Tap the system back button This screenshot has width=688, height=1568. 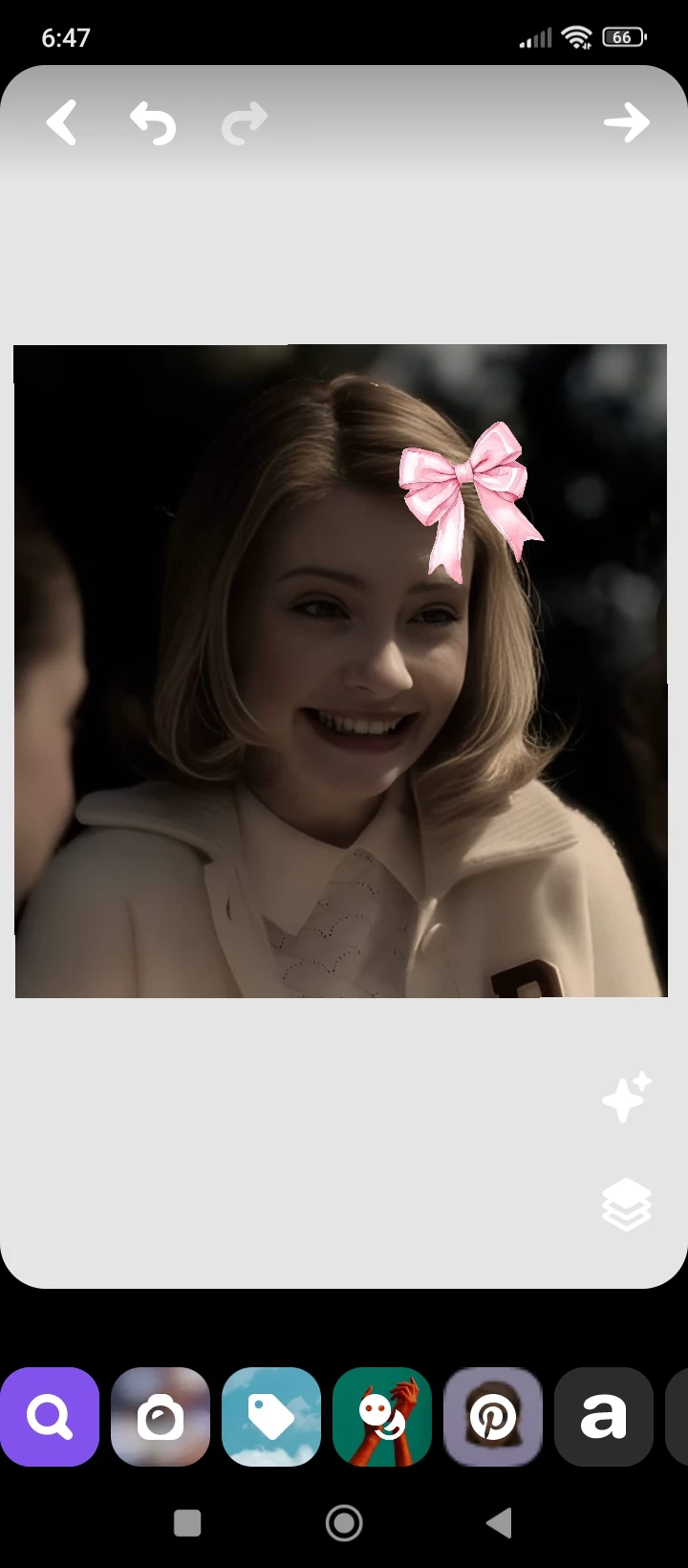499,1523
